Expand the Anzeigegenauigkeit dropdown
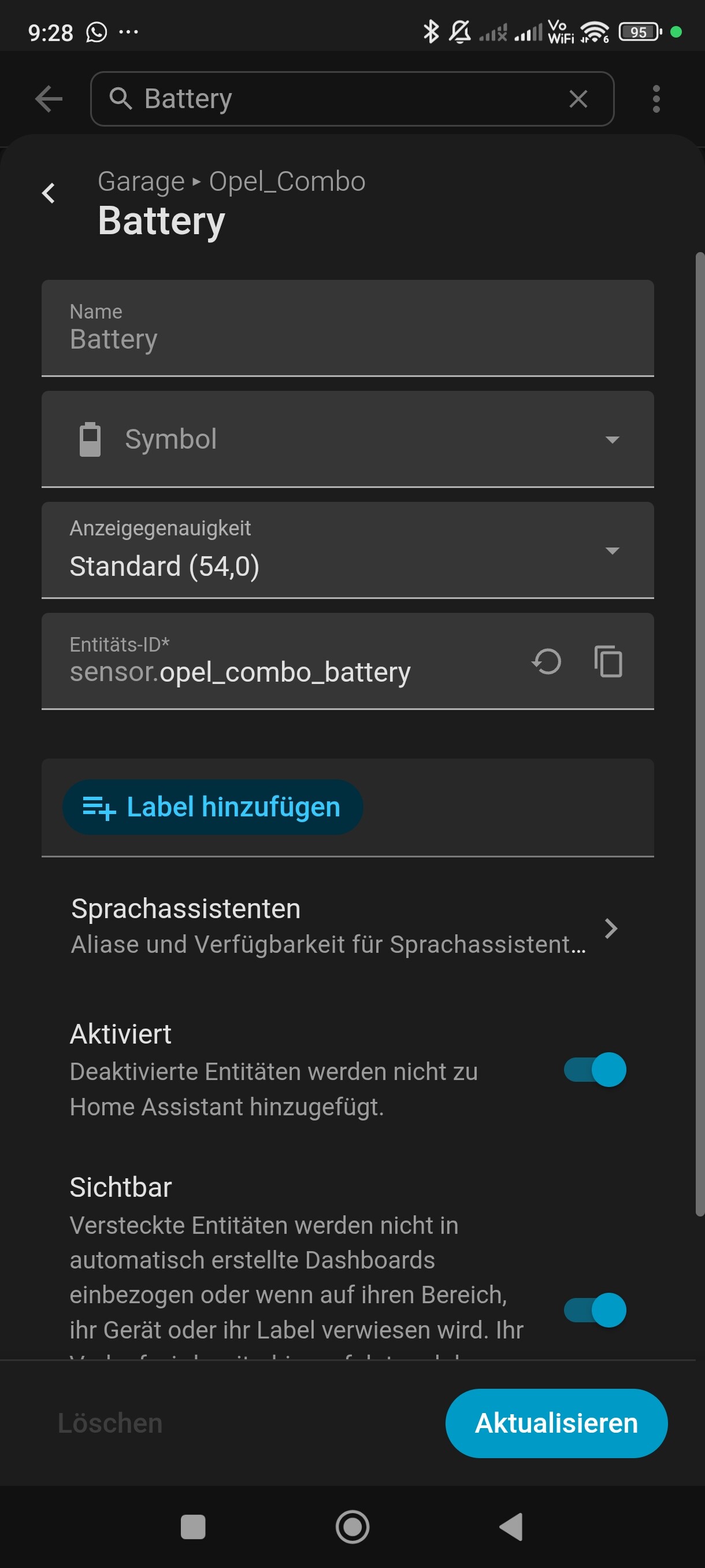 click(x=347, y=550)
